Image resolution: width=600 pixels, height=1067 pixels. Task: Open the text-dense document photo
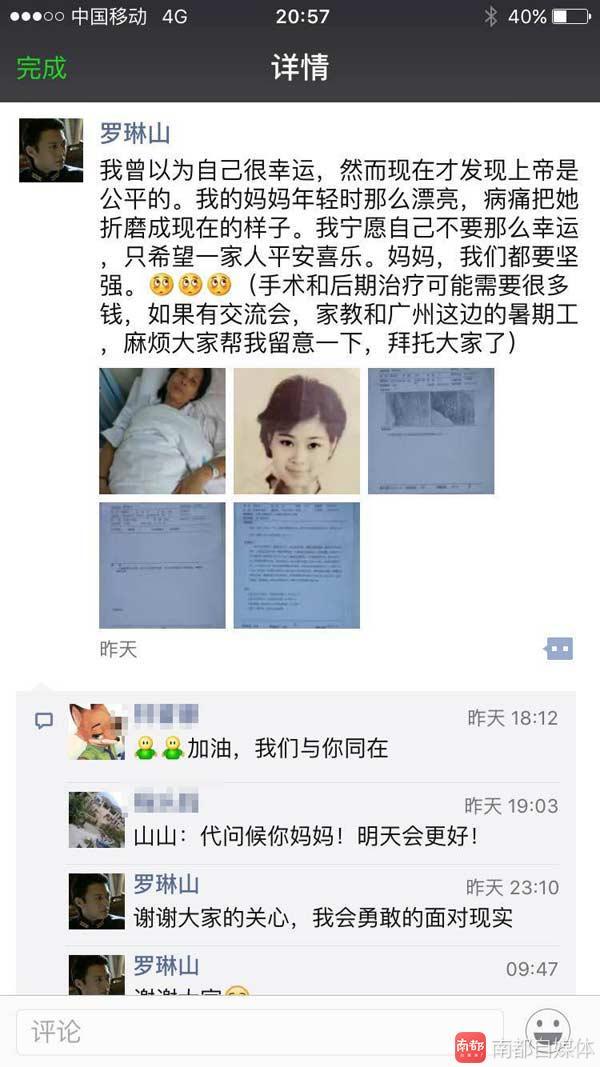point(297,565)
